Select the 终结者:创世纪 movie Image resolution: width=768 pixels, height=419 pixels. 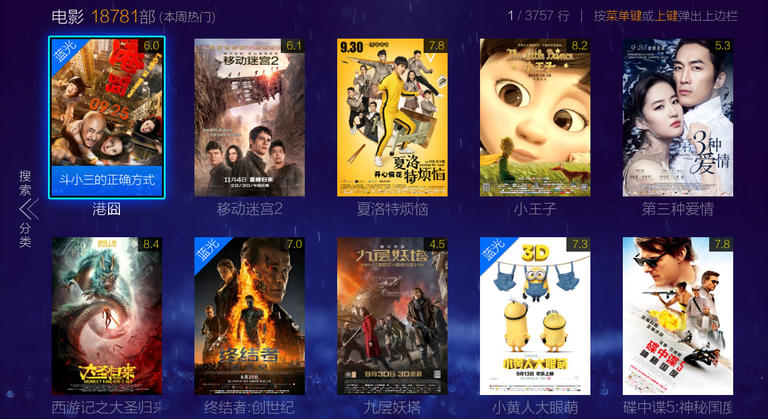[x=249, y=315]
